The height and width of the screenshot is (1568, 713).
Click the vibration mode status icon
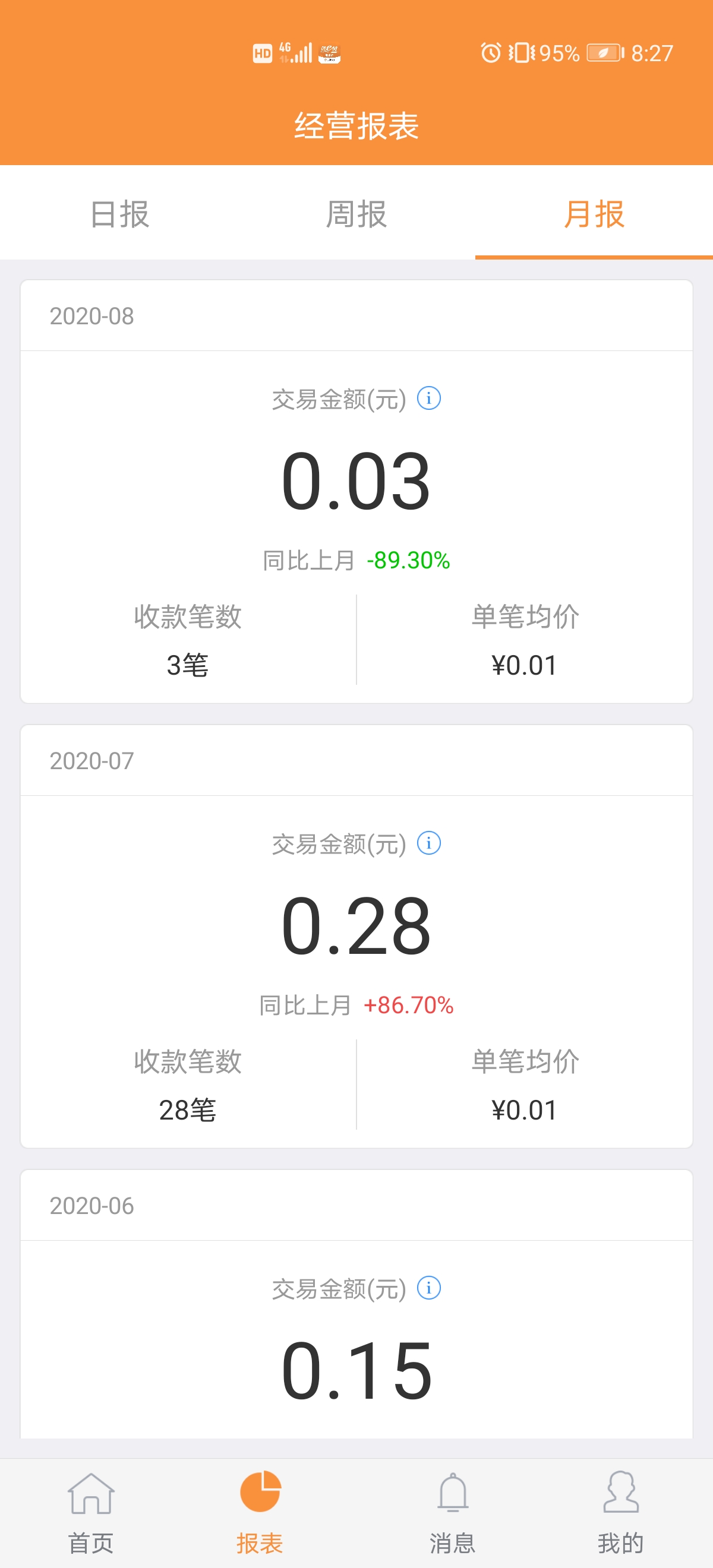[522, 53]
